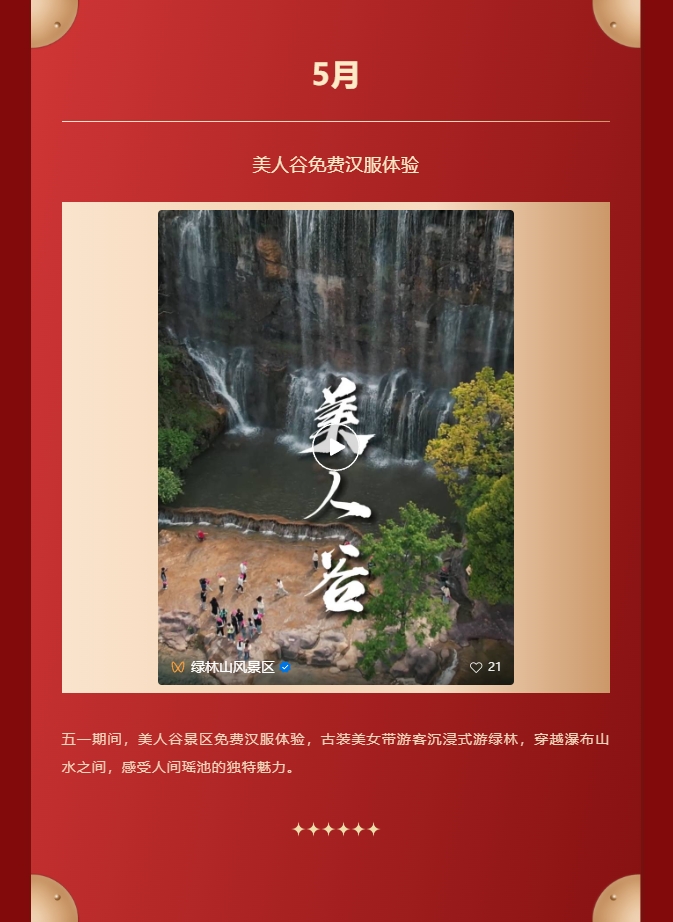Play the 美人谷 waterfall video
673x922 pixels.
[335, 448]
